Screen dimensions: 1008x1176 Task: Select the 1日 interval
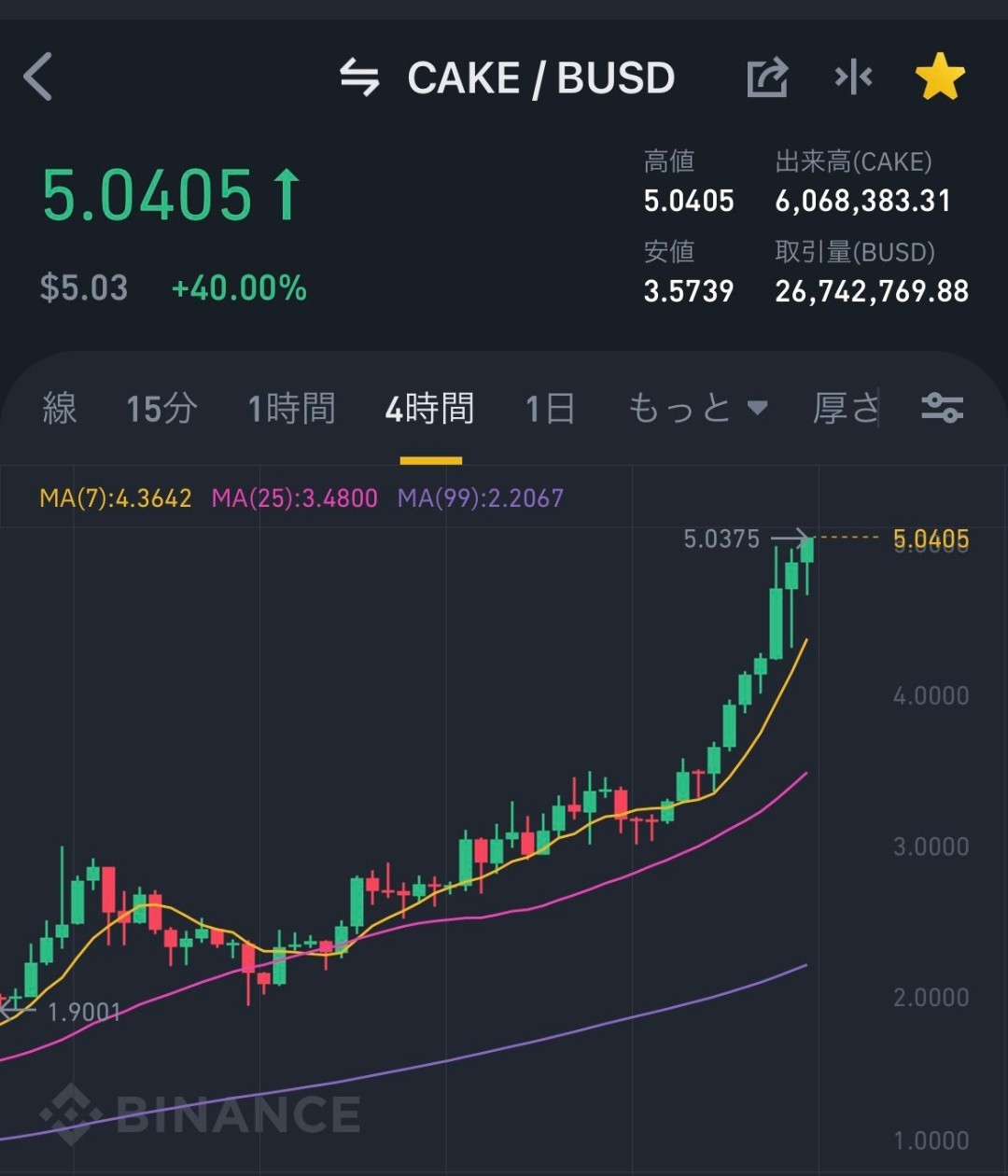pos(550,409)
